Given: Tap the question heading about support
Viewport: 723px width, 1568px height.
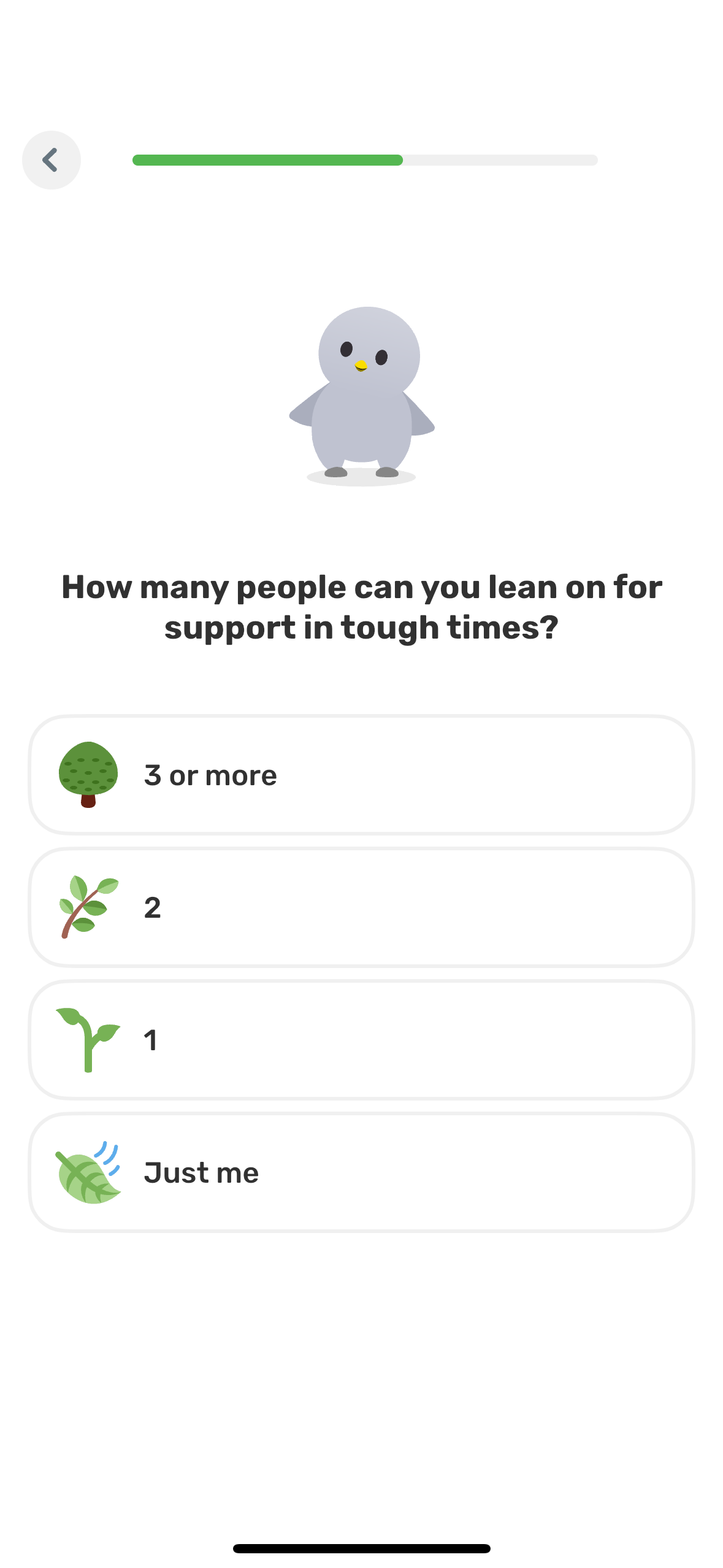Looking at the screenshot, I should tap(362, 607).
